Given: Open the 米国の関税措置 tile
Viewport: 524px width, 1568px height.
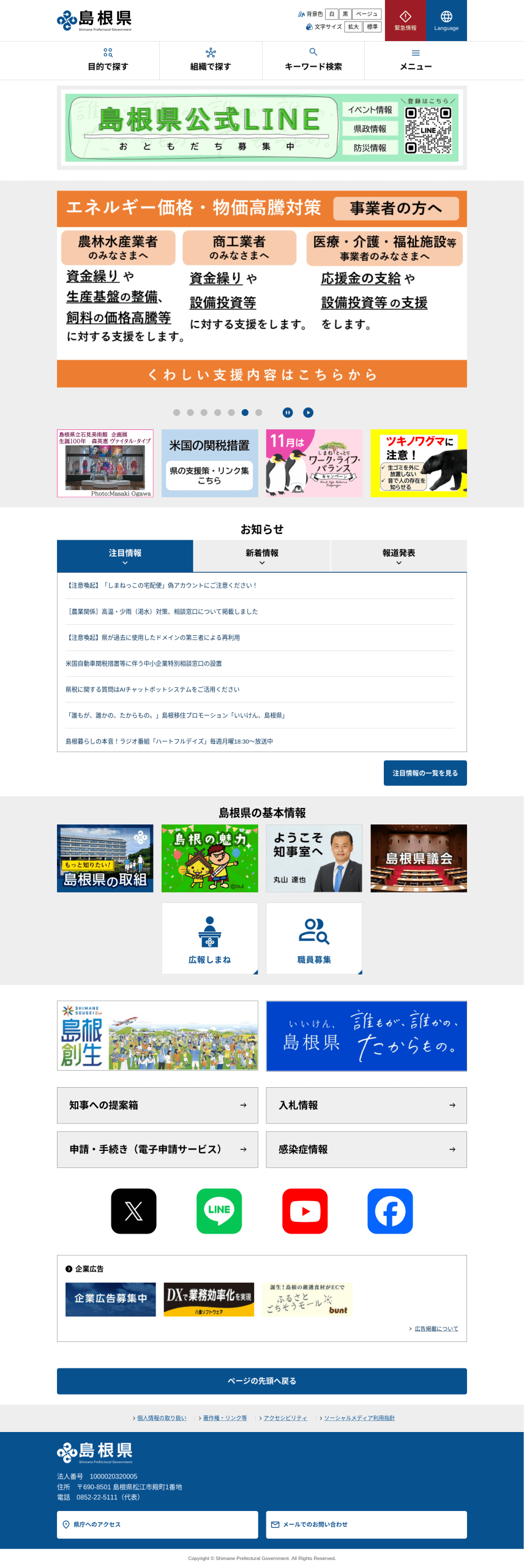Looking at the screenshot, I should (209, 463).
